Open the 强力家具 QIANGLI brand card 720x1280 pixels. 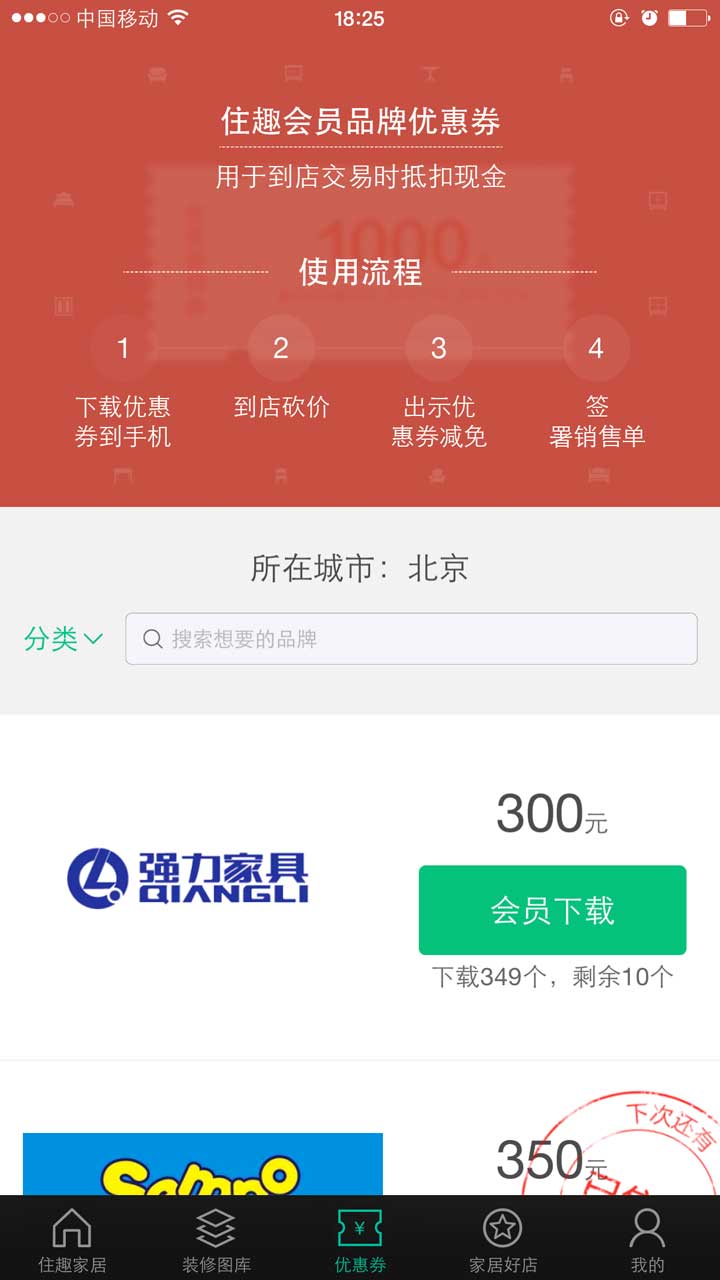click(188, 877)
